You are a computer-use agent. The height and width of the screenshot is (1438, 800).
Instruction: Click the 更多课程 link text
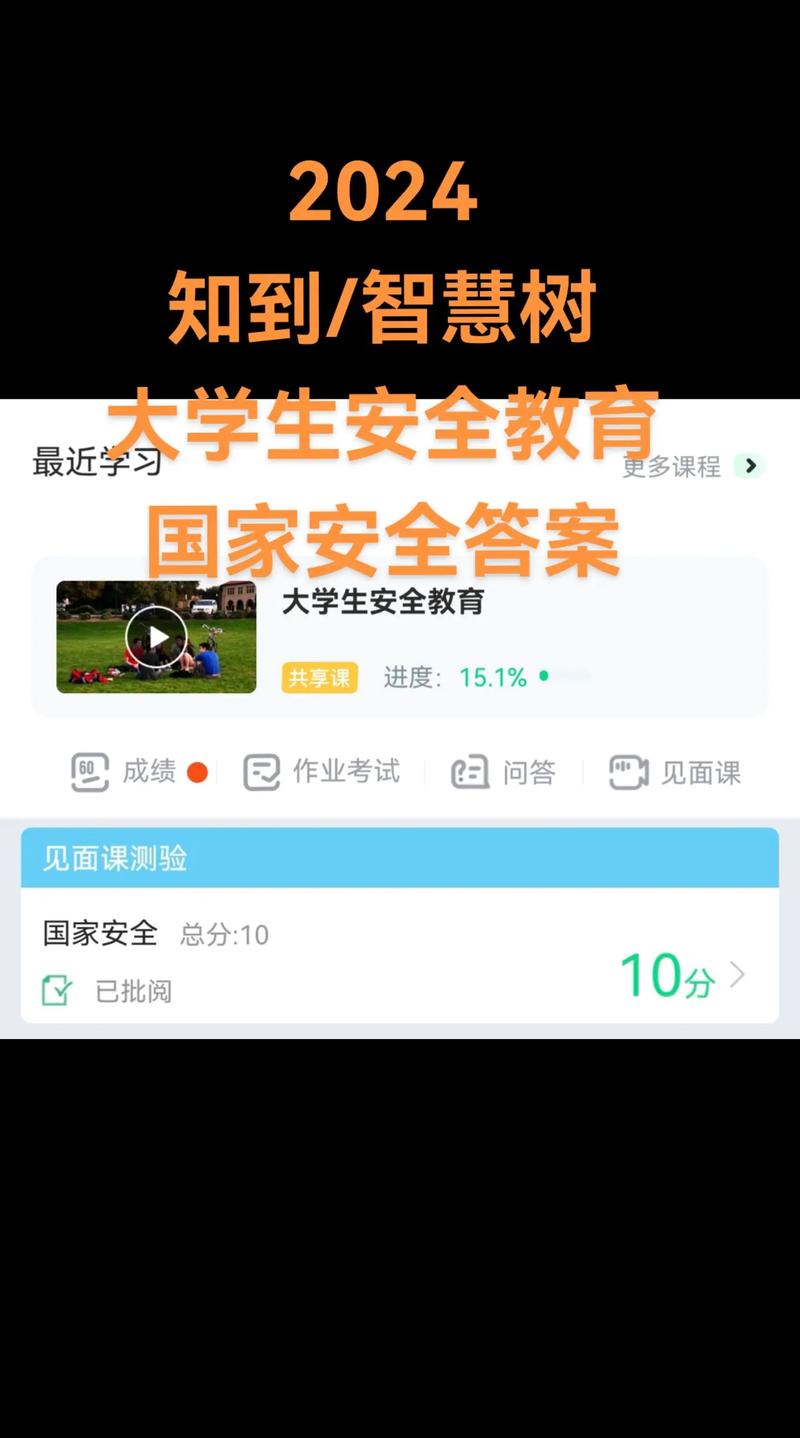click(671, 466)
